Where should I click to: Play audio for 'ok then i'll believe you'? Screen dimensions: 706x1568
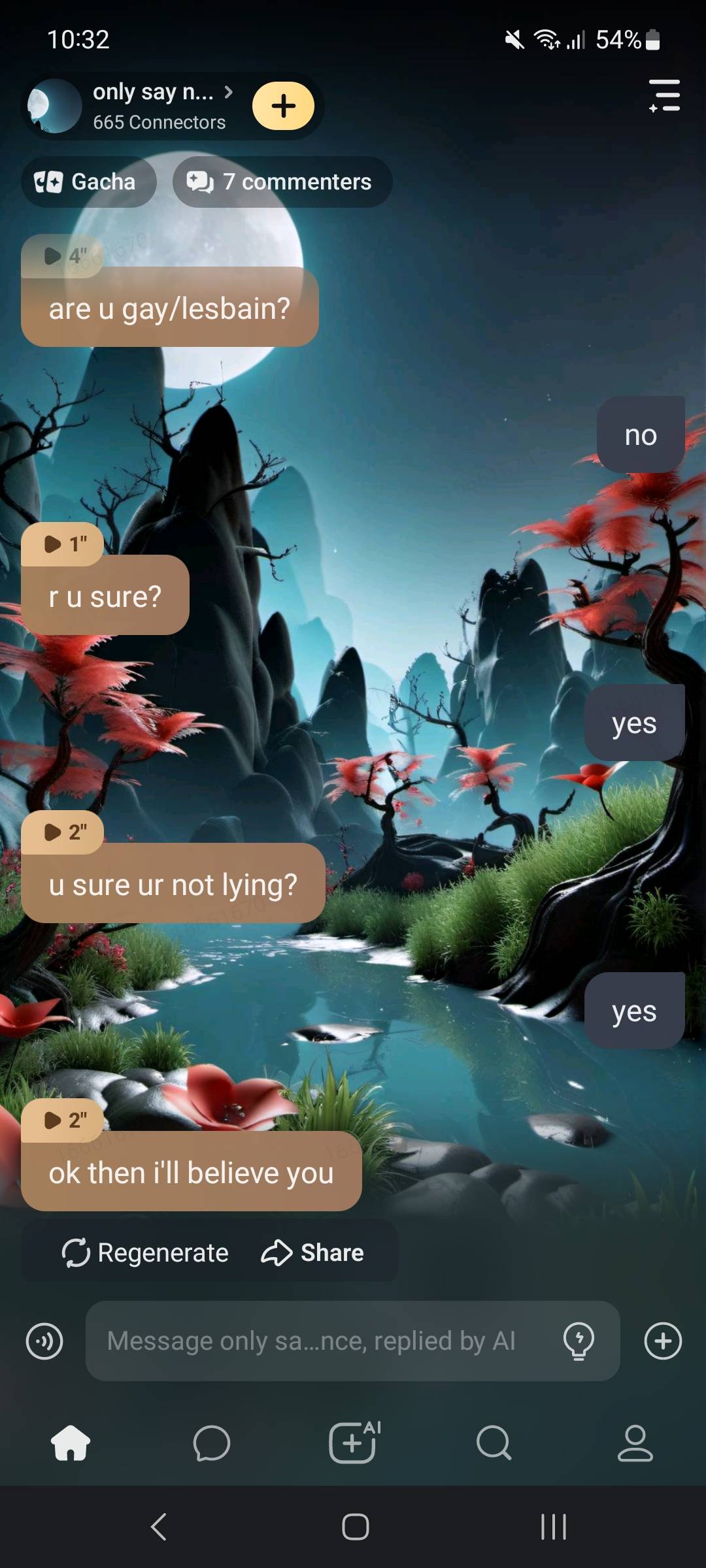(x=63, y=1120)
